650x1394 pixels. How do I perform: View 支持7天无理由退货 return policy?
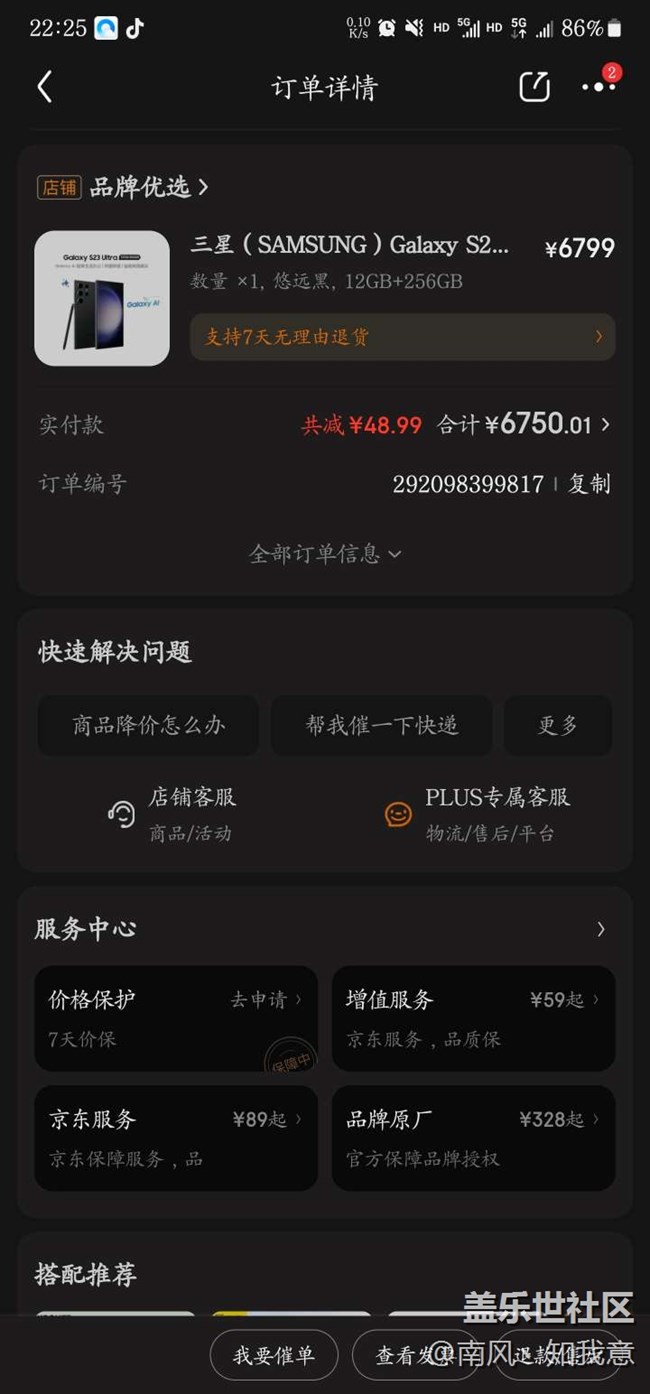[402, 337]
